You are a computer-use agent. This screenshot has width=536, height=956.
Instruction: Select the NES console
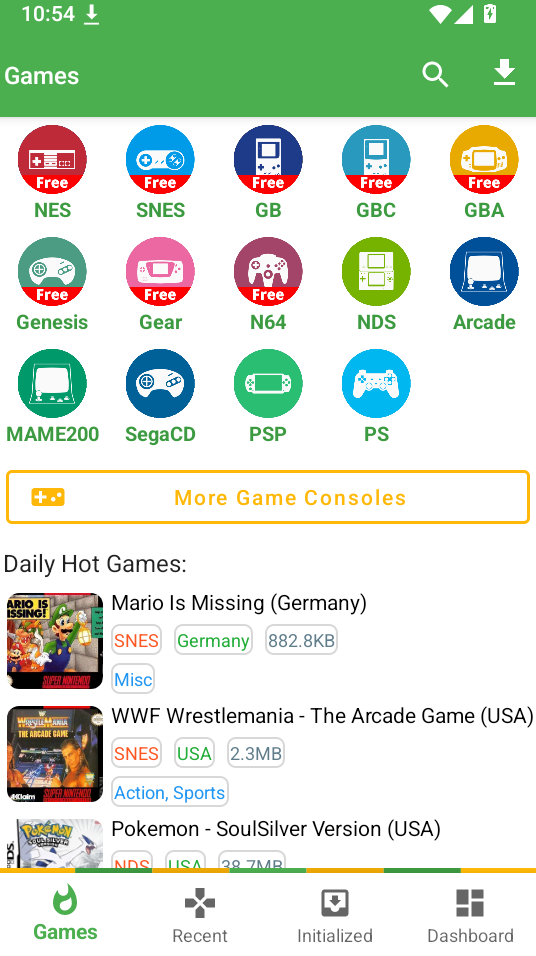pyautogui.click(x=52, y=173)
